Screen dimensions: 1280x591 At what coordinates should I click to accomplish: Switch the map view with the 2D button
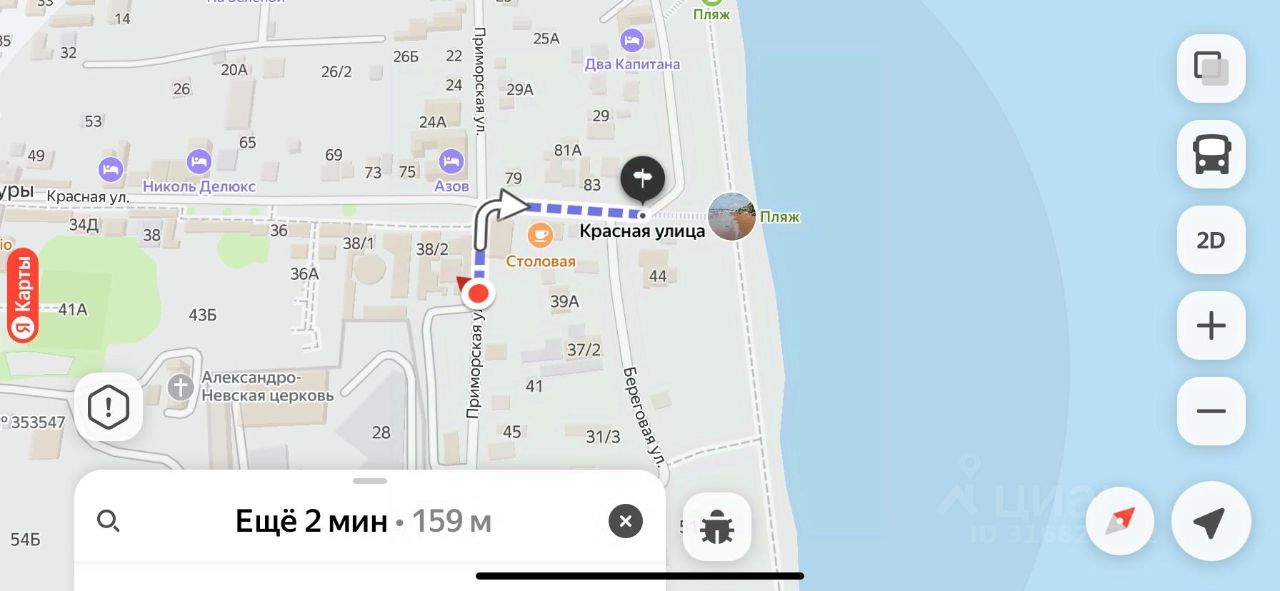pos(1211,240)
